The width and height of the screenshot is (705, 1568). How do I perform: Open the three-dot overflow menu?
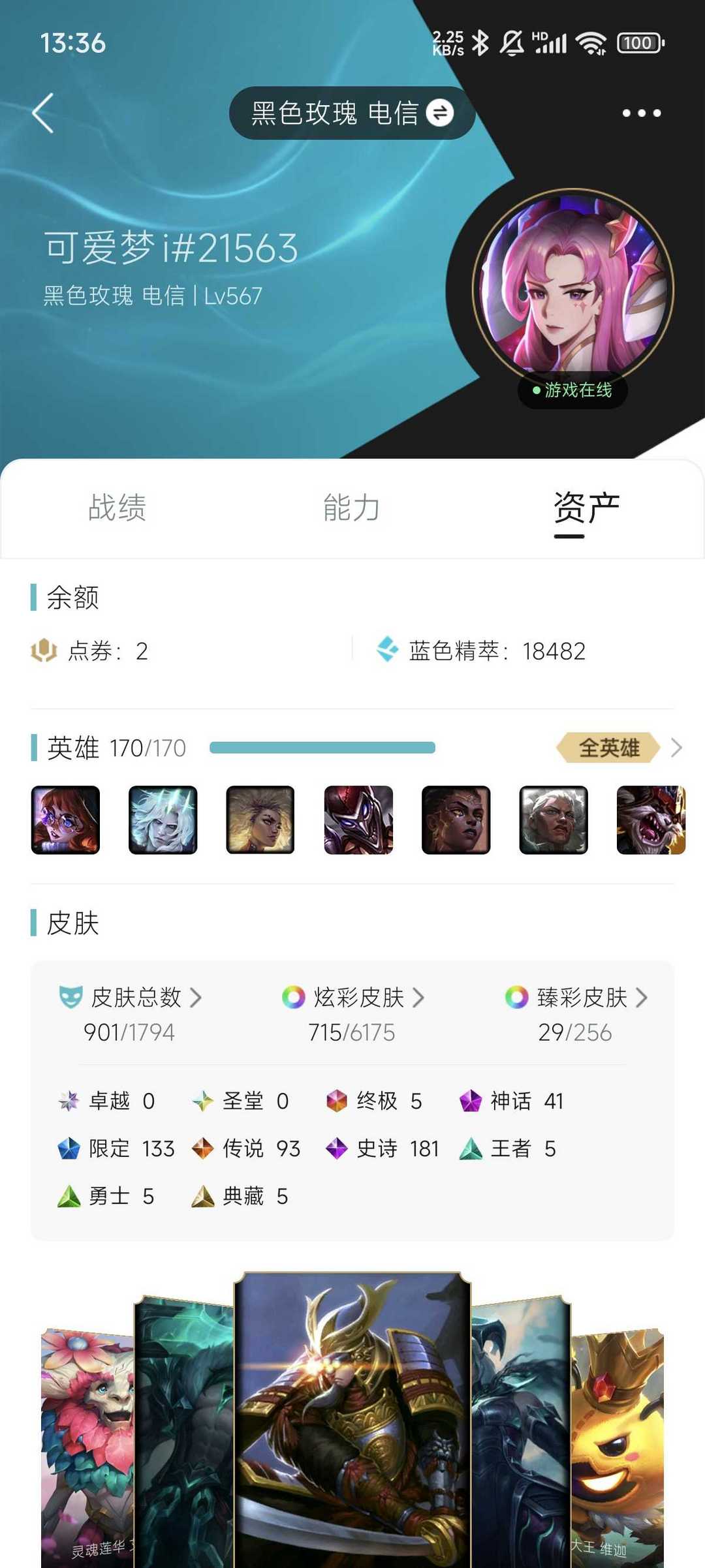tap(641, 113)
